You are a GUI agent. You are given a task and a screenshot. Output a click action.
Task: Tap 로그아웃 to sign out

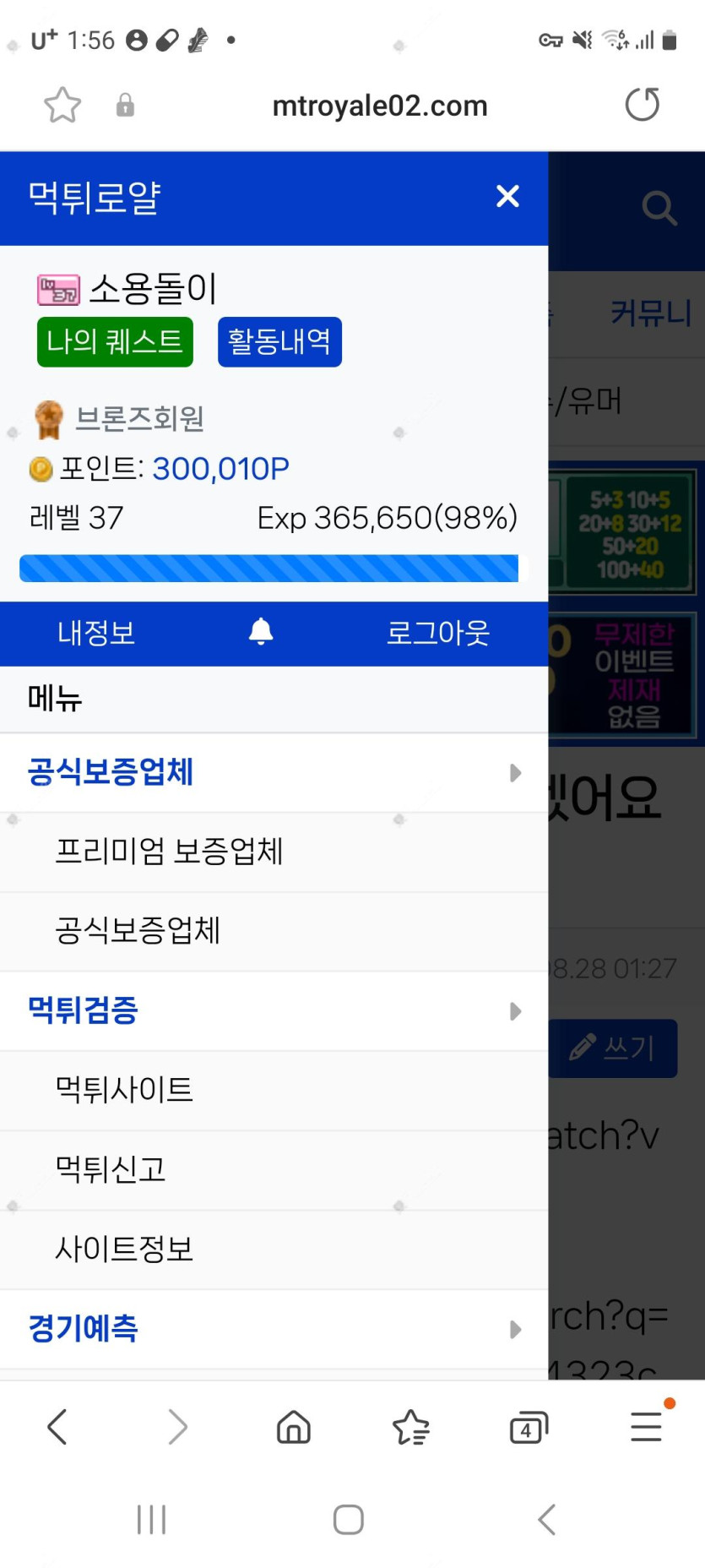tap(437, 633)
